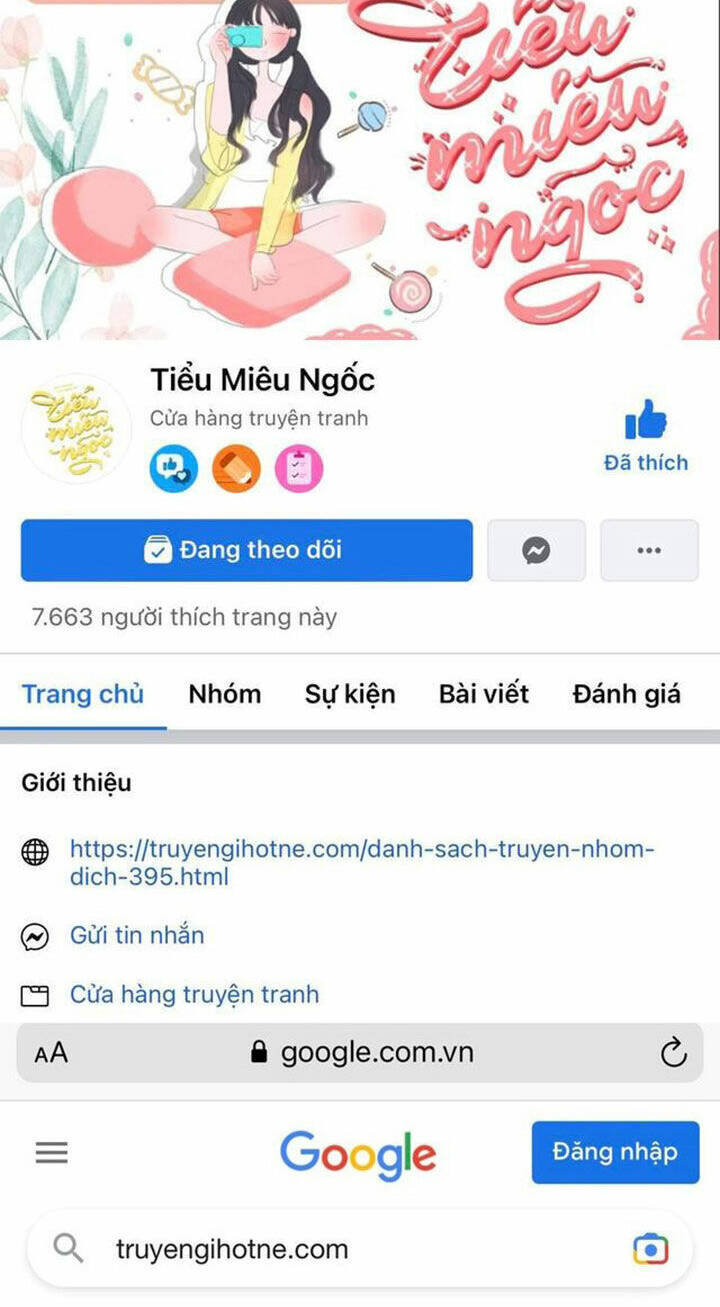Open the Google hamburger menu
Image resolution: width=720 pixels, height=1307 pixels.
point(52,1152)
